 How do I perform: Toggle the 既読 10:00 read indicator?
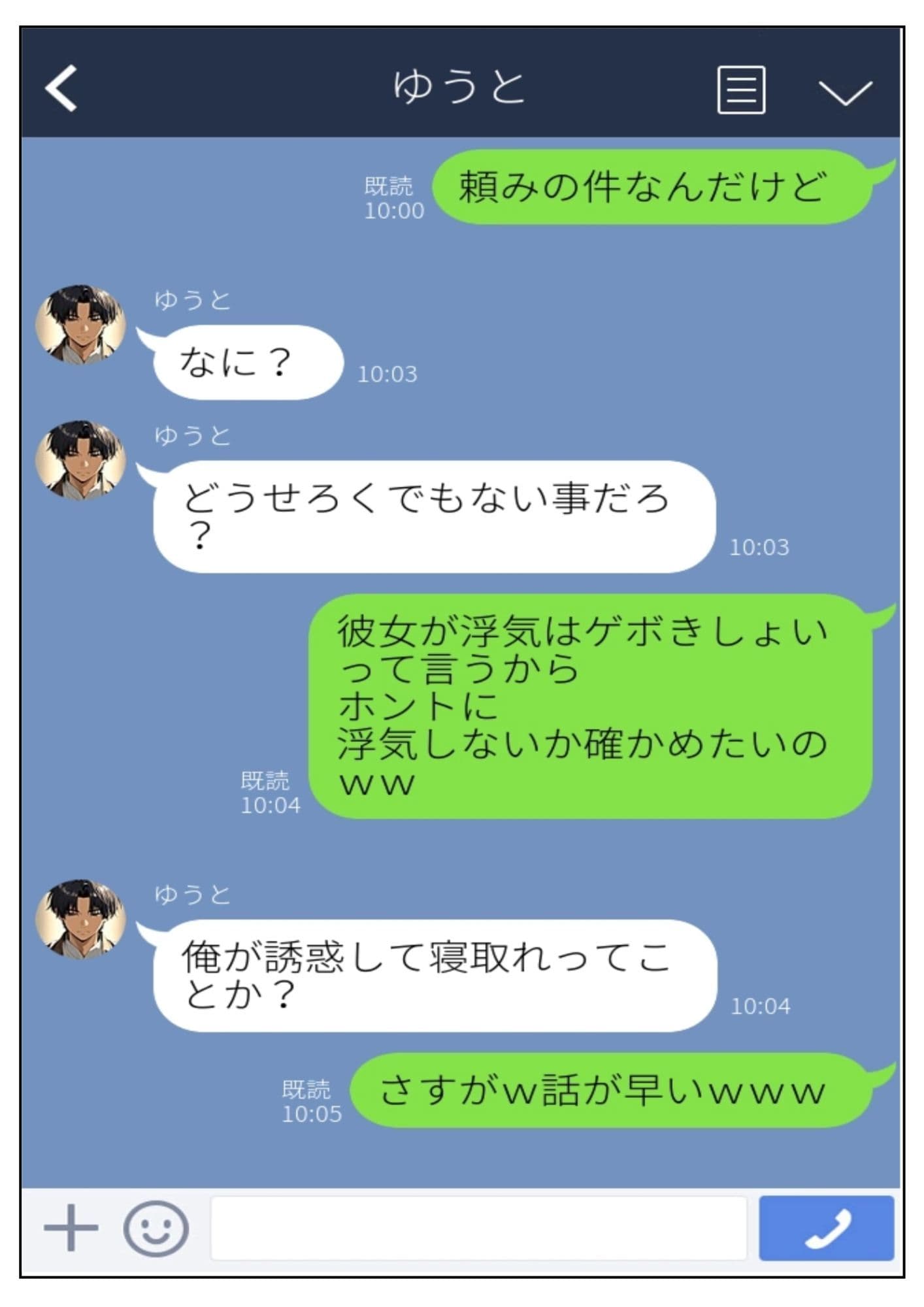(393, 196)
